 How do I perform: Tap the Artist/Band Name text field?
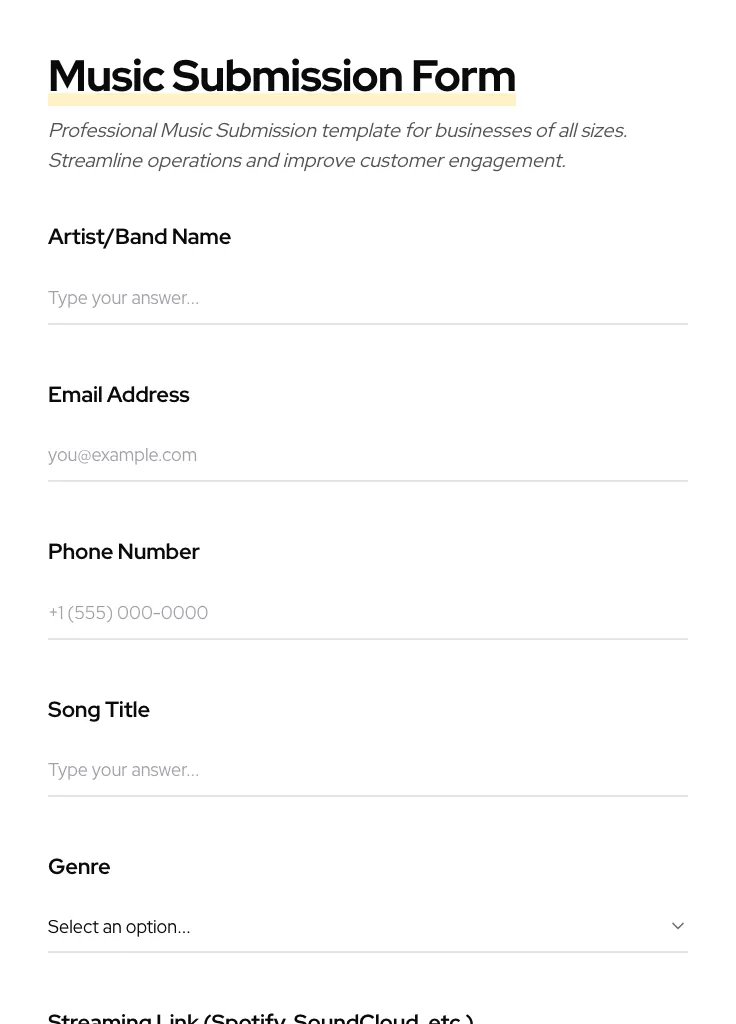(367, 298)
